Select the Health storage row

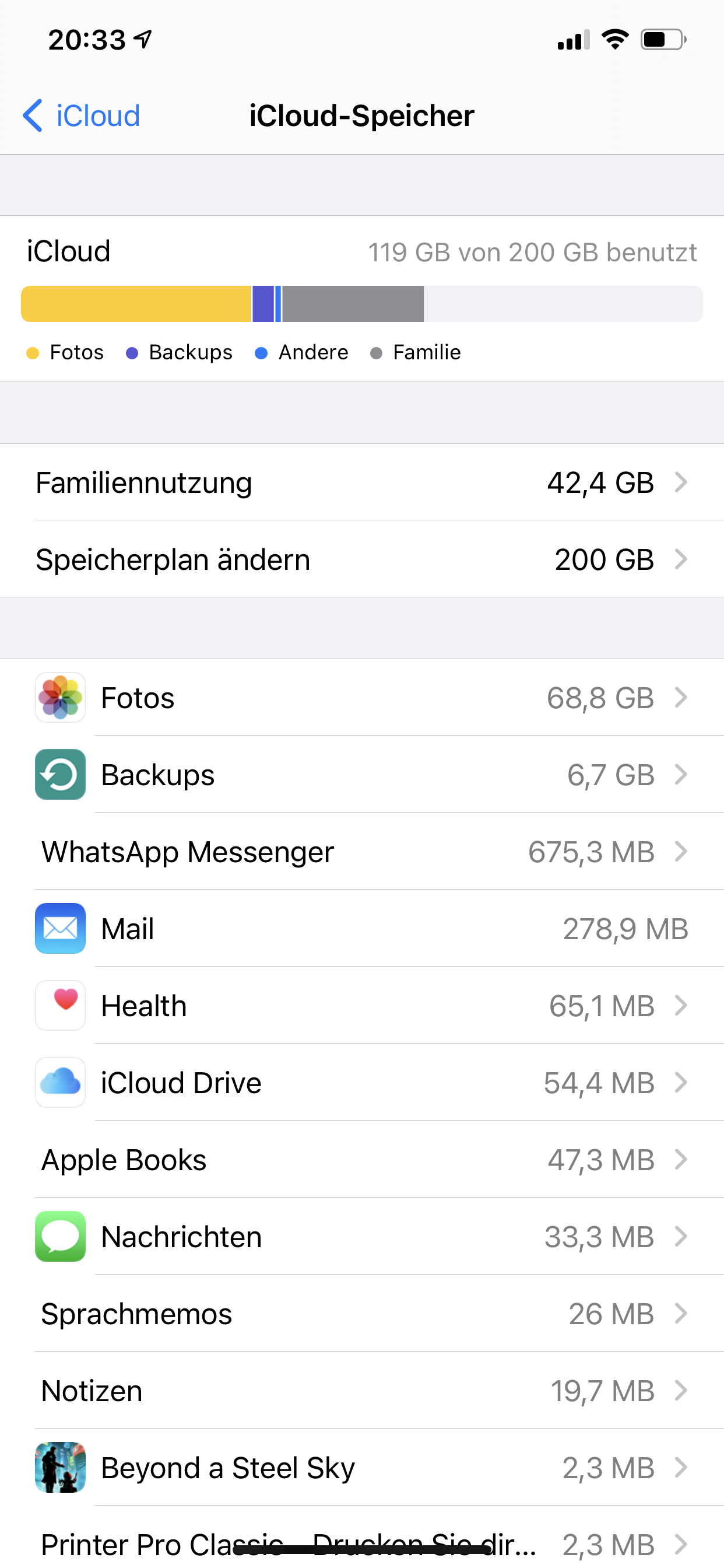(361, 1006)
